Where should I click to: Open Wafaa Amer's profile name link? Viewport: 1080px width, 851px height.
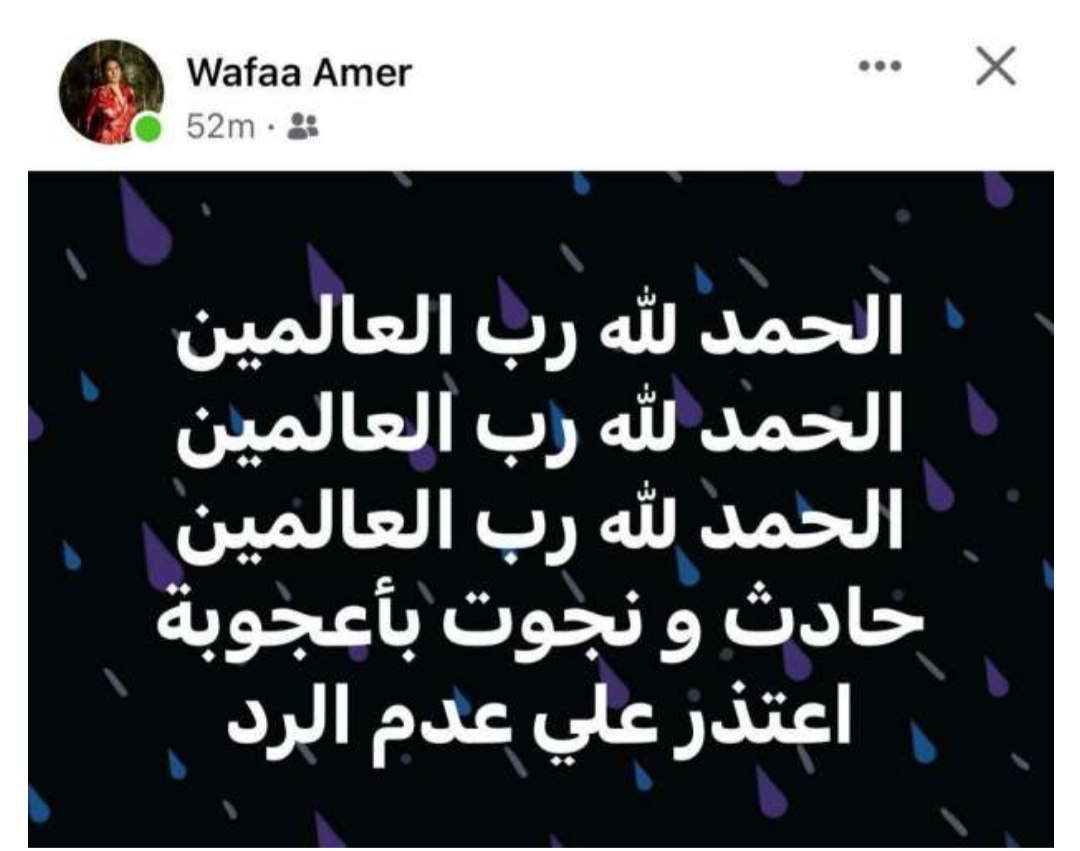coord(299,74)
